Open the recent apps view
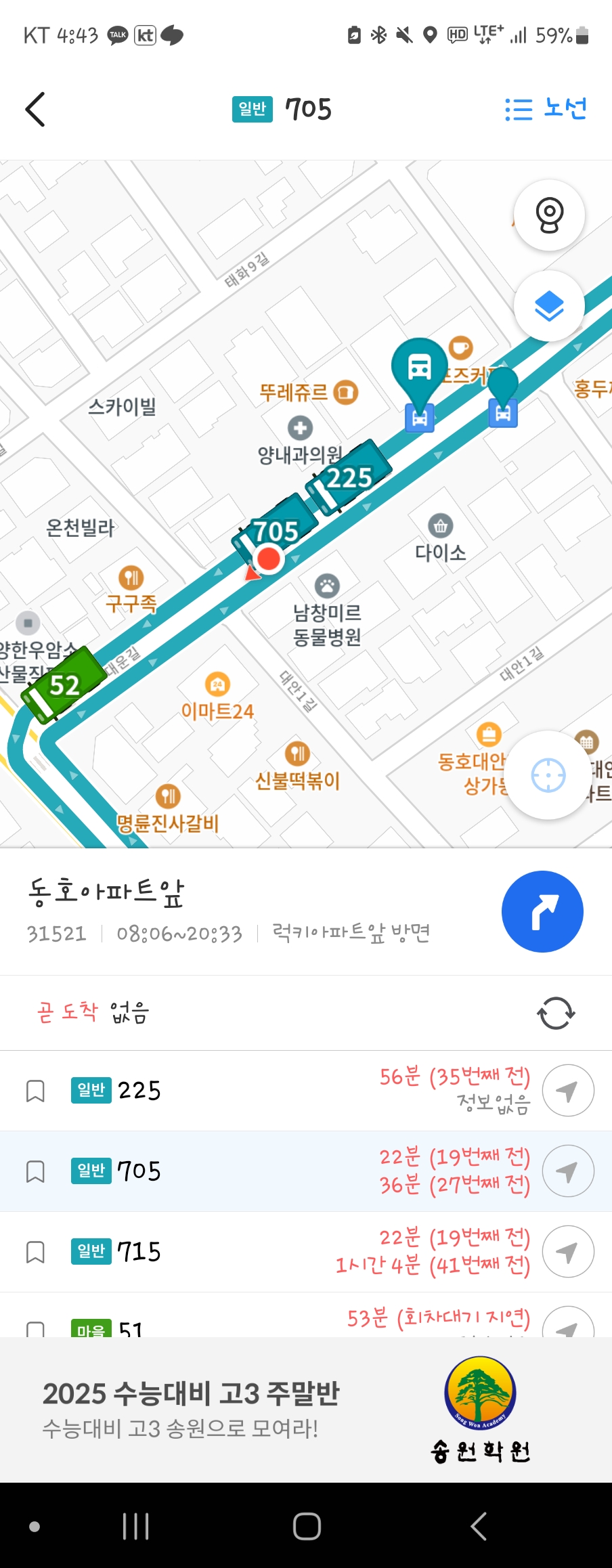Viewport: 612px width, 1568px height. tap(135, 1526)
